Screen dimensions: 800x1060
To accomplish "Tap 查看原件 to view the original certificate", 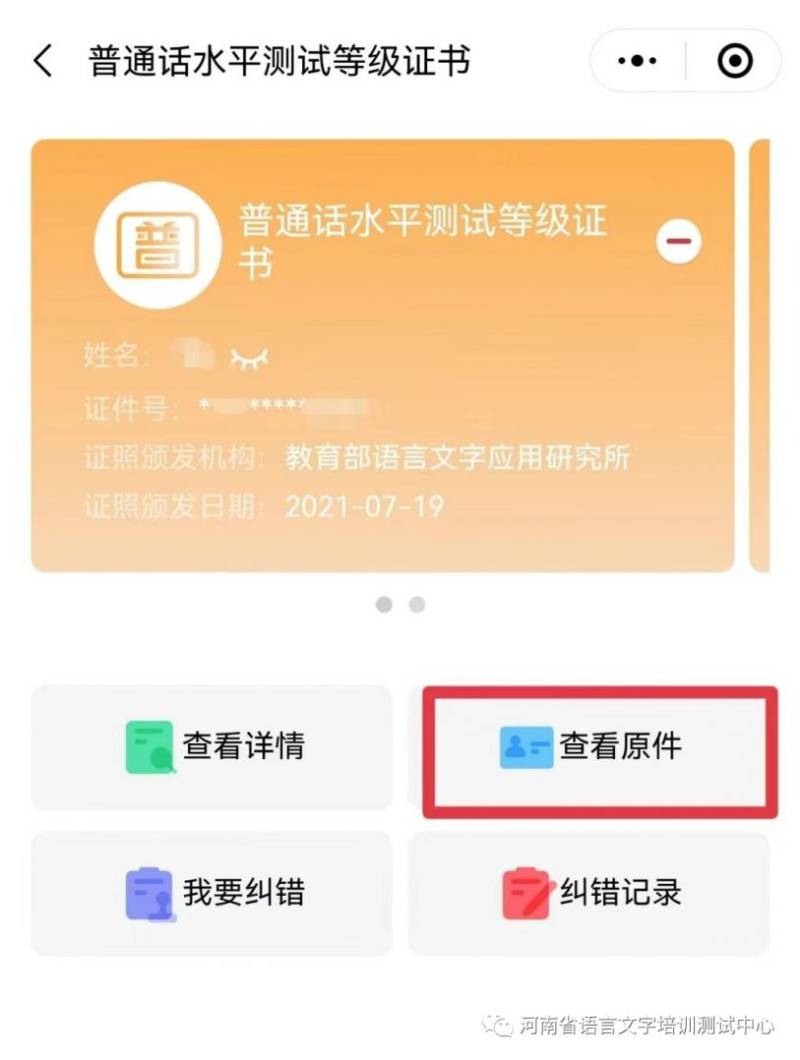I will pyautogui.click(x=599, y=748).
